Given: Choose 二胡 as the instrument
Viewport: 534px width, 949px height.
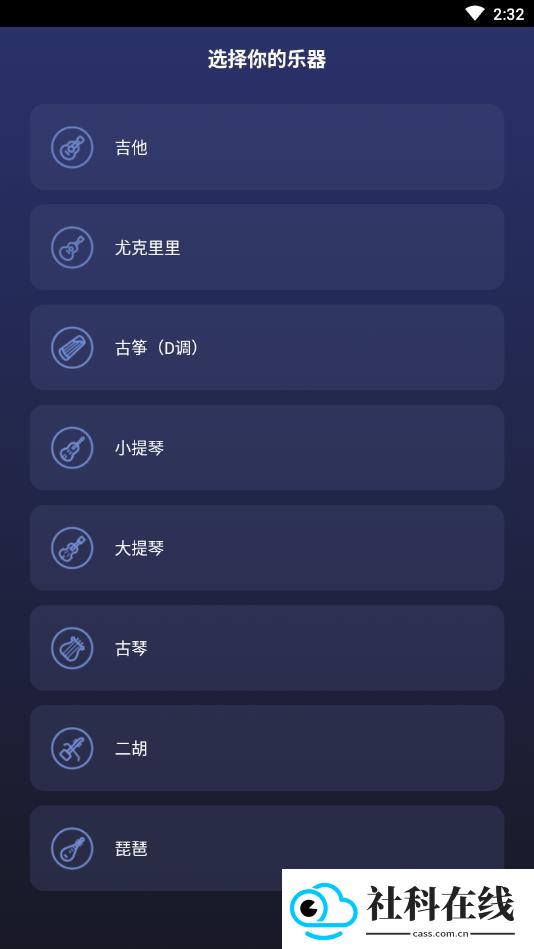Looking at the screenshot, I should coord(267,748).
